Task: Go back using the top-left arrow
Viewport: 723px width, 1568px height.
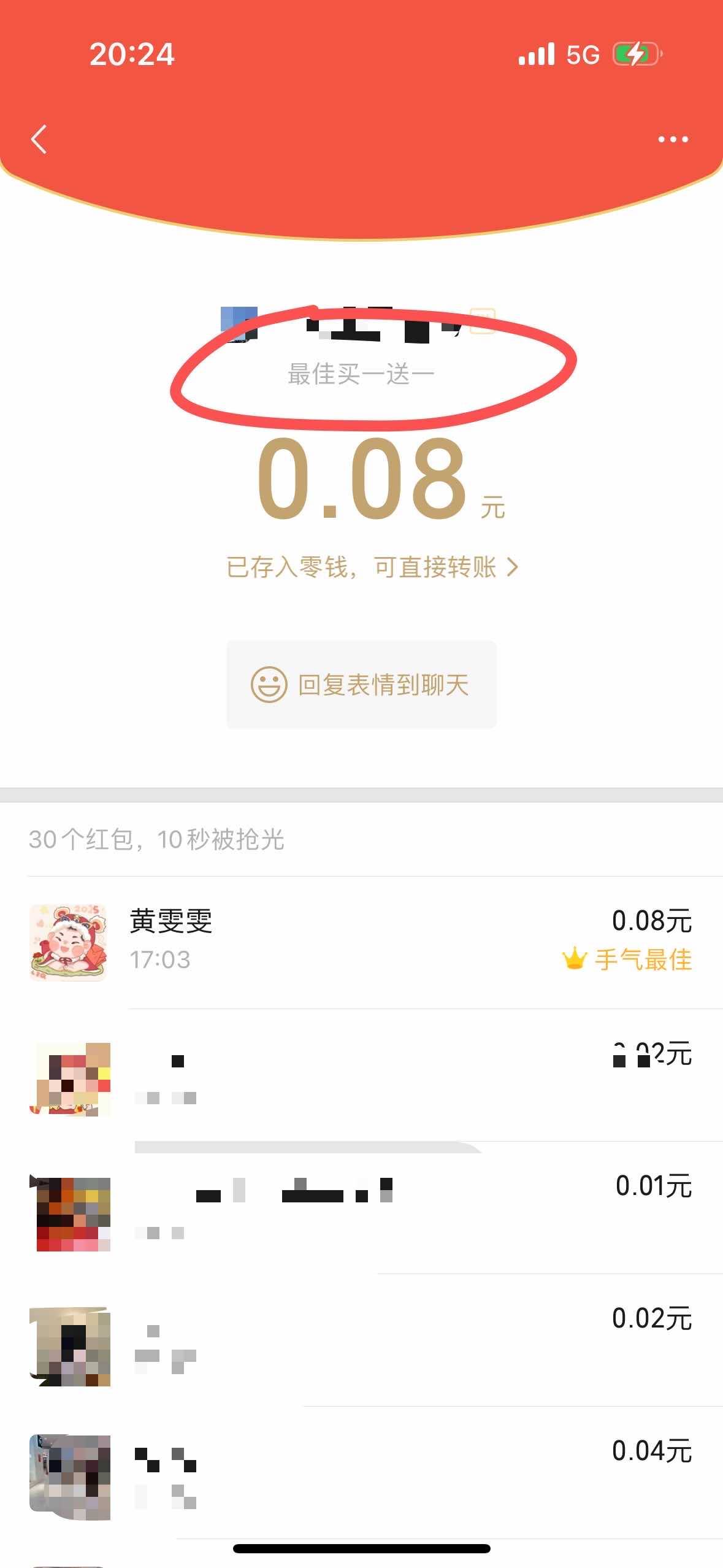Action: point(39,139)
